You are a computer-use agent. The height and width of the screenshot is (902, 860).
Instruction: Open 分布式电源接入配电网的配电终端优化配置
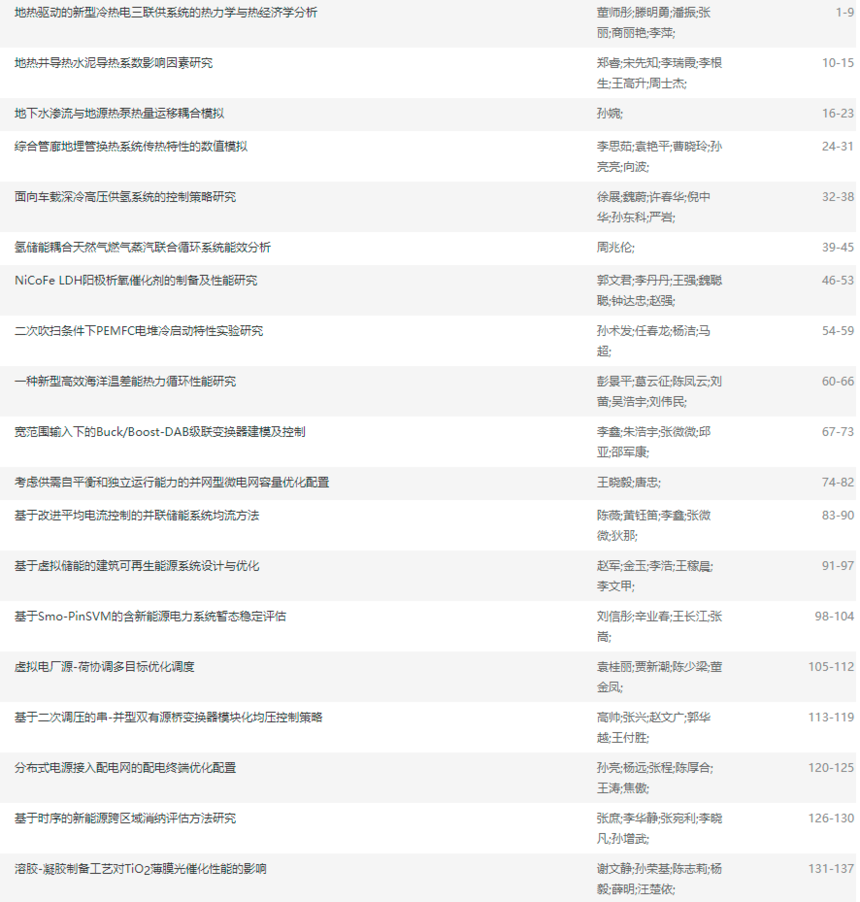(x=125, y=767)
